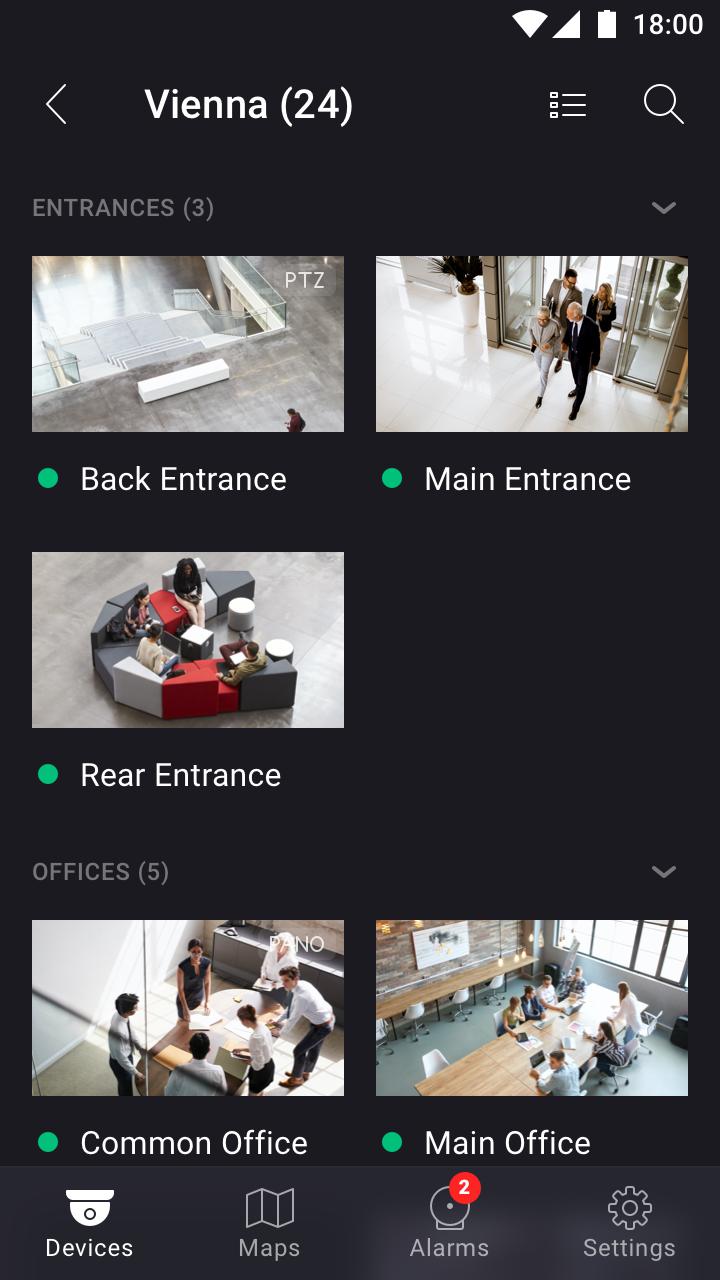Switch to the Maps tab
This screenshot has width=720, height=1280.
pyautogui.click(x=269, y=1224)
